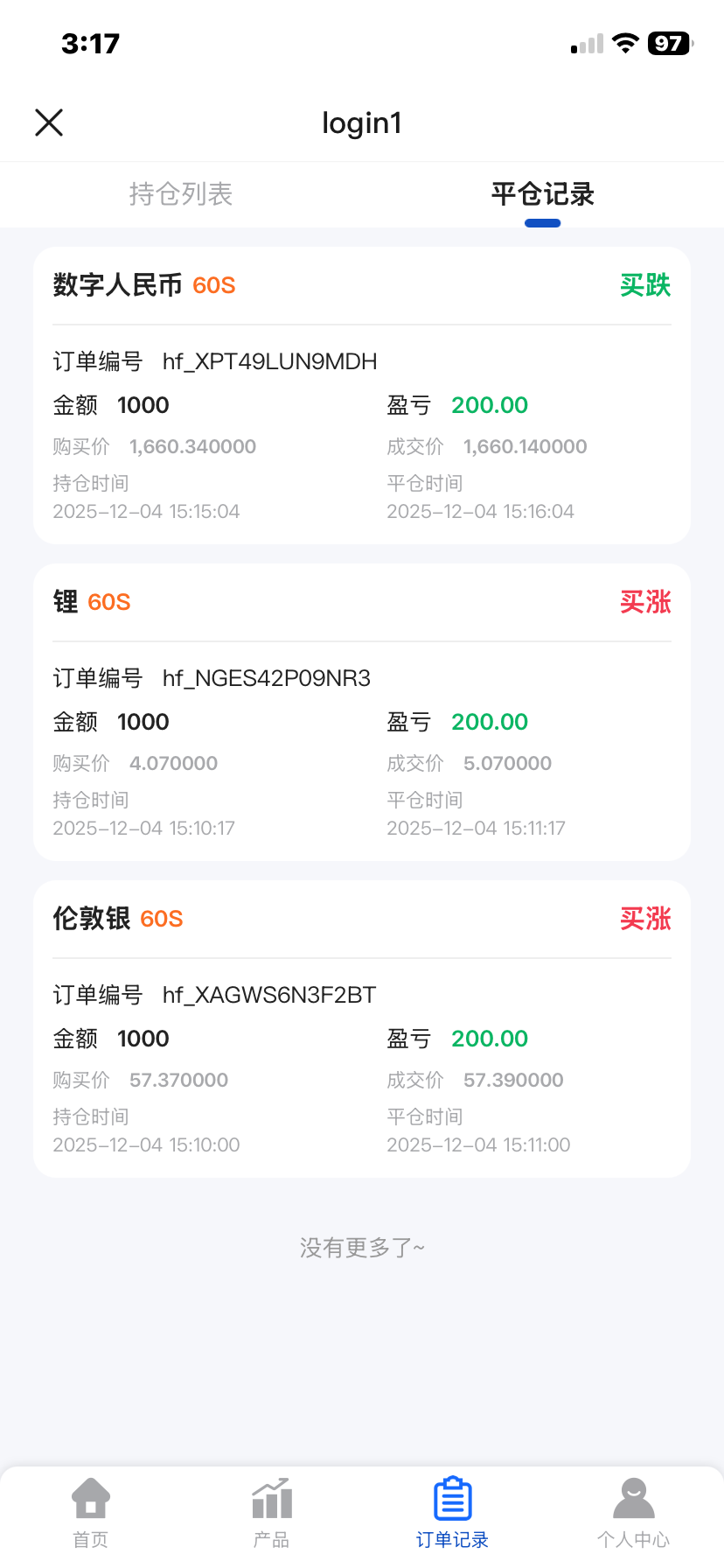Tap the cellular signal bars icon

coord(584,42)
